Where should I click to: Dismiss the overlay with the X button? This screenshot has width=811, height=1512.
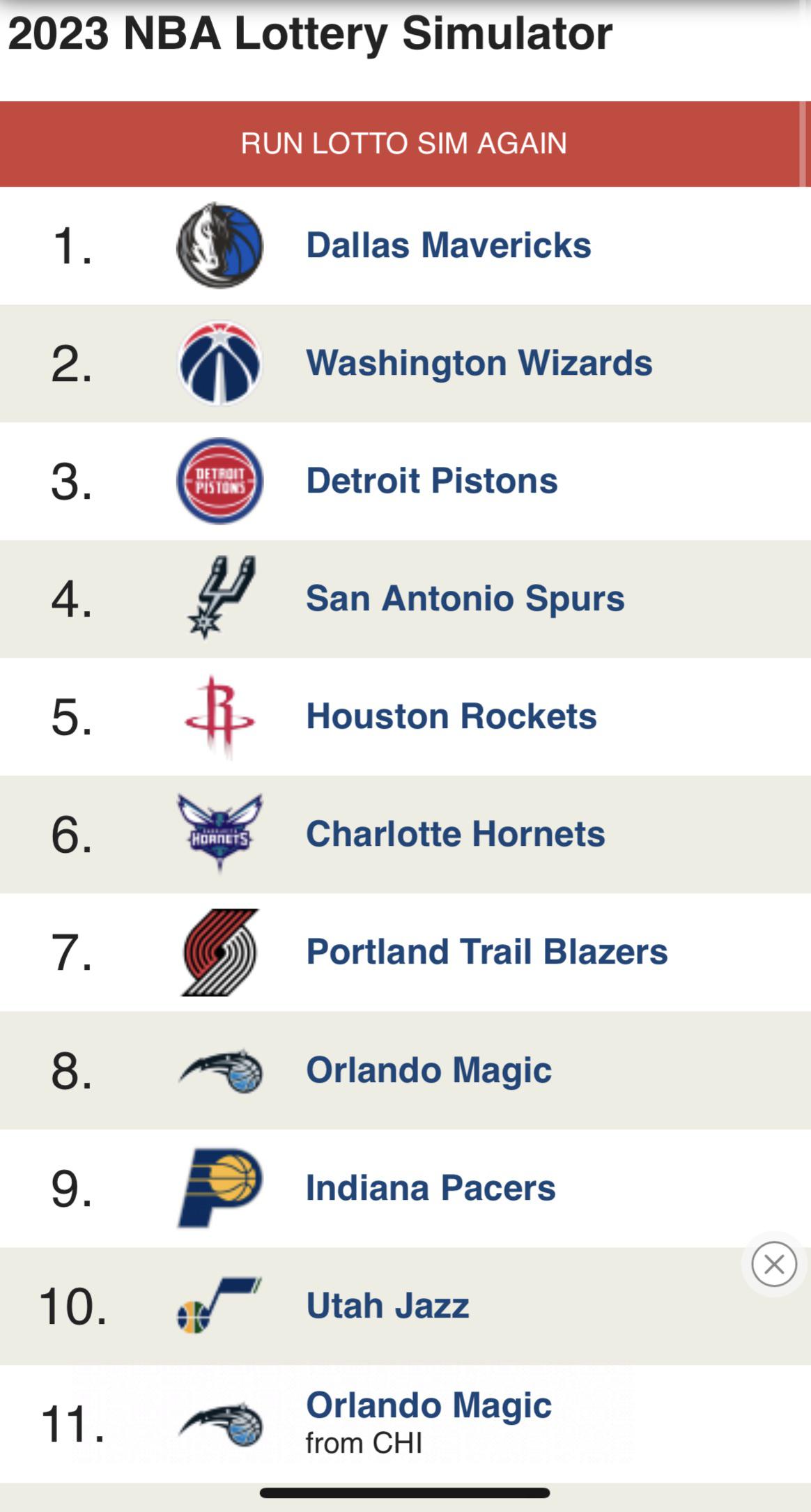[x=774, y=1264]
